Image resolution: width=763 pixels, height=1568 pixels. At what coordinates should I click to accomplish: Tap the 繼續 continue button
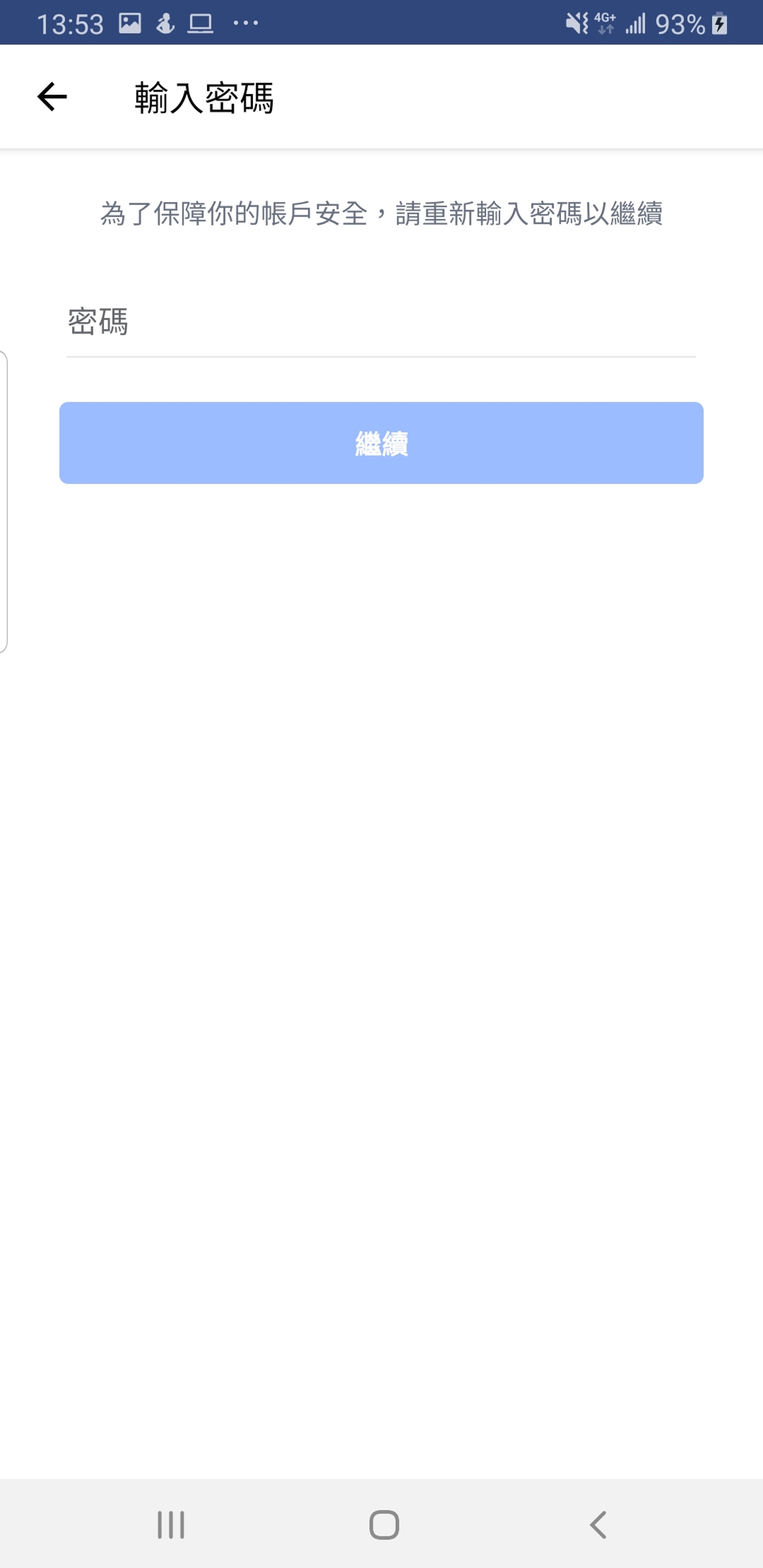click(x=381, y=443)
